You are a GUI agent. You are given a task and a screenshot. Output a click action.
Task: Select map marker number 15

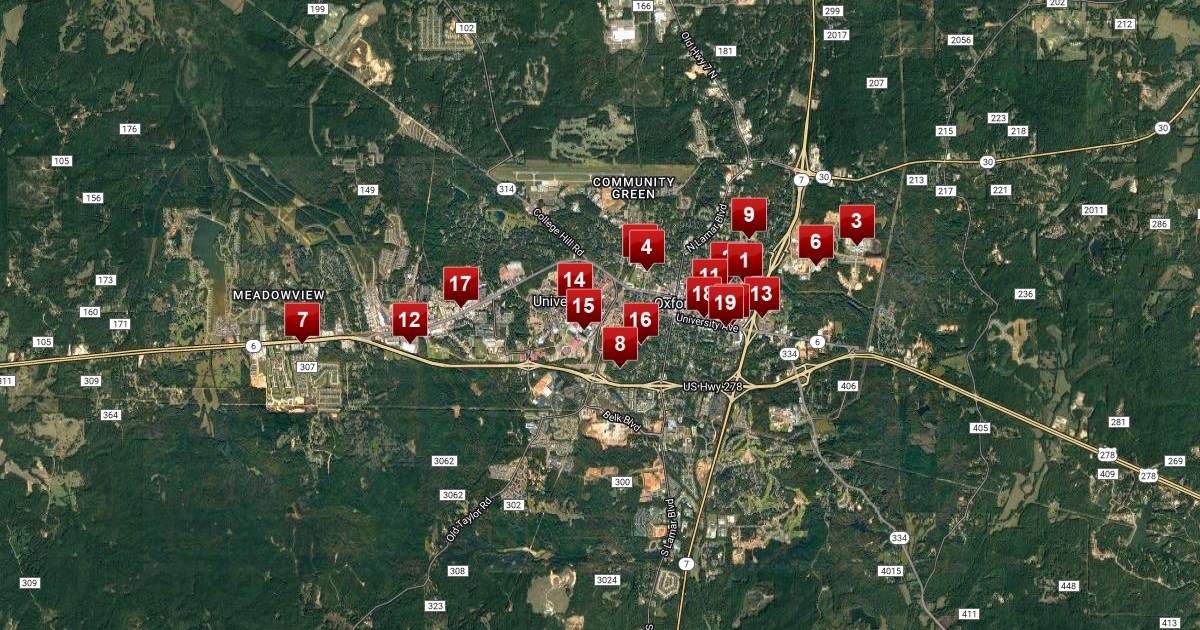pos(585,306)
